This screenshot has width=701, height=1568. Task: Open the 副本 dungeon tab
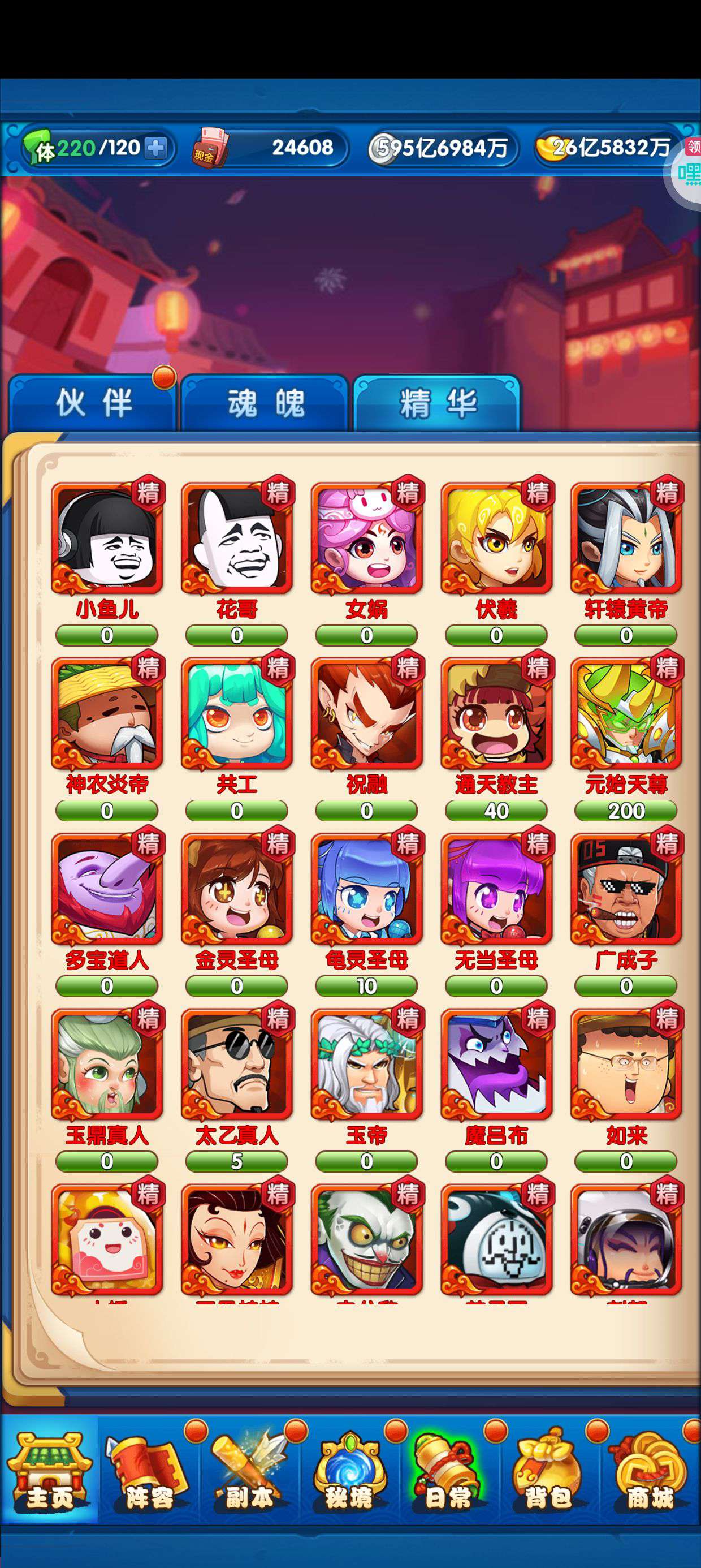[249, 1472]
